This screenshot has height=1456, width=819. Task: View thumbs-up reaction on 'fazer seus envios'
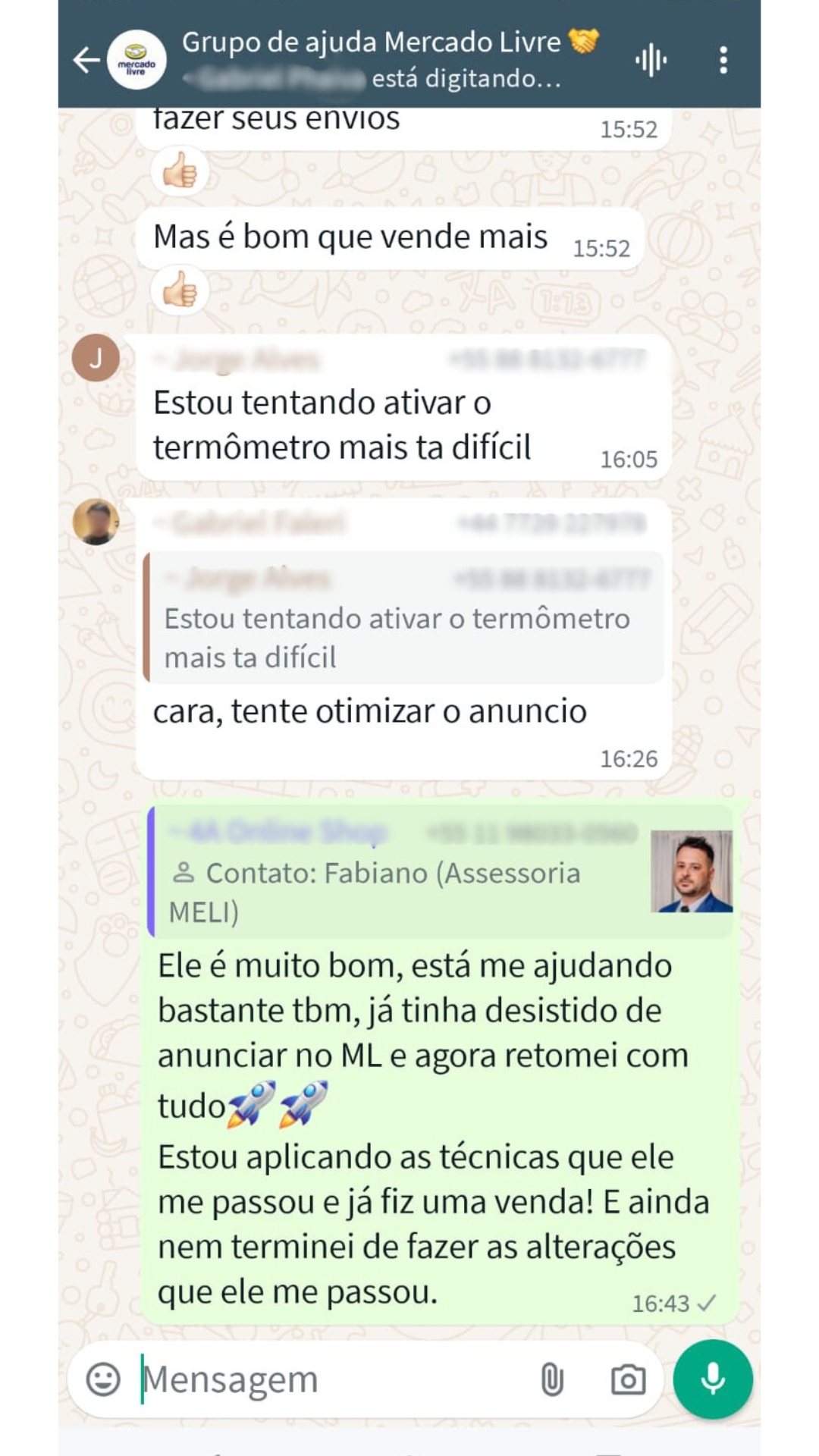(x=180, y=171)
